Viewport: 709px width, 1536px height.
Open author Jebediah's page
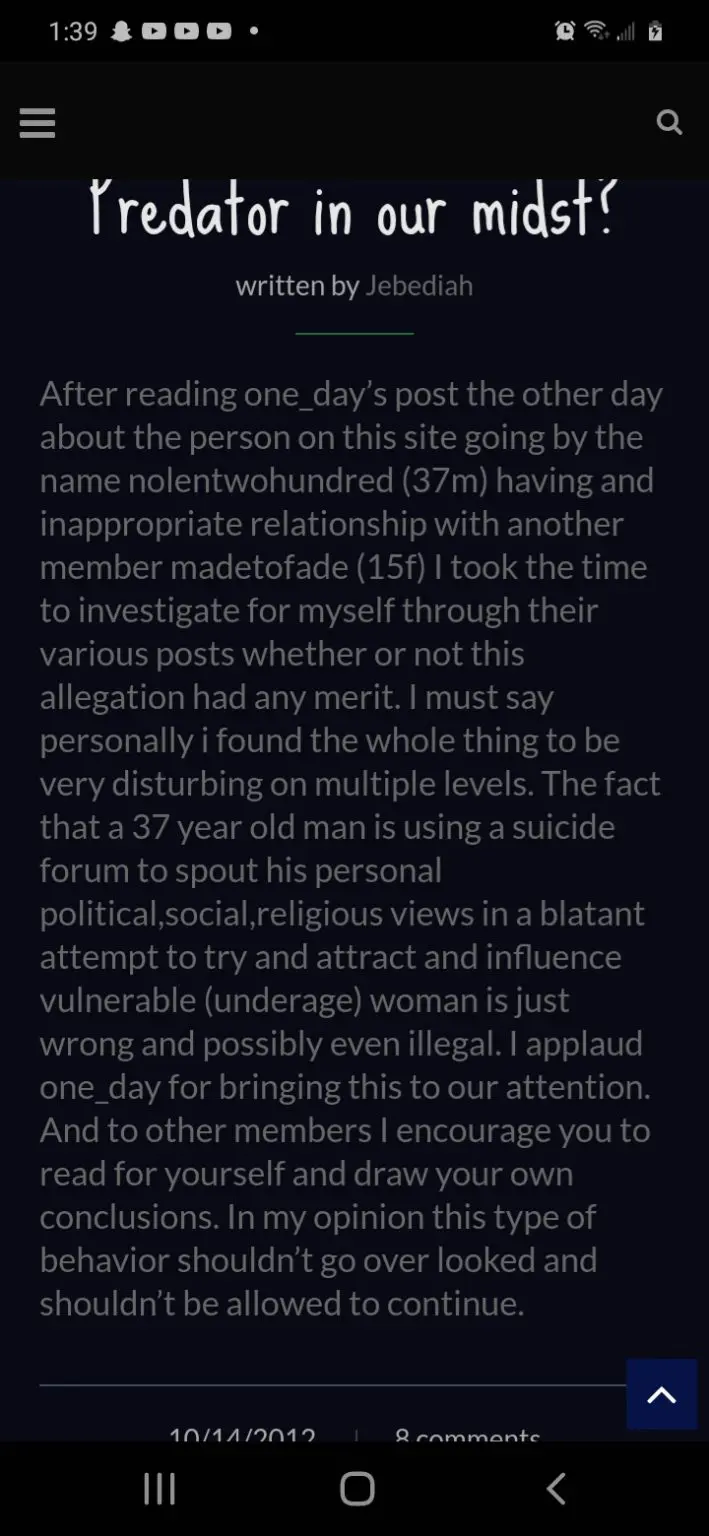coord(419,286)
